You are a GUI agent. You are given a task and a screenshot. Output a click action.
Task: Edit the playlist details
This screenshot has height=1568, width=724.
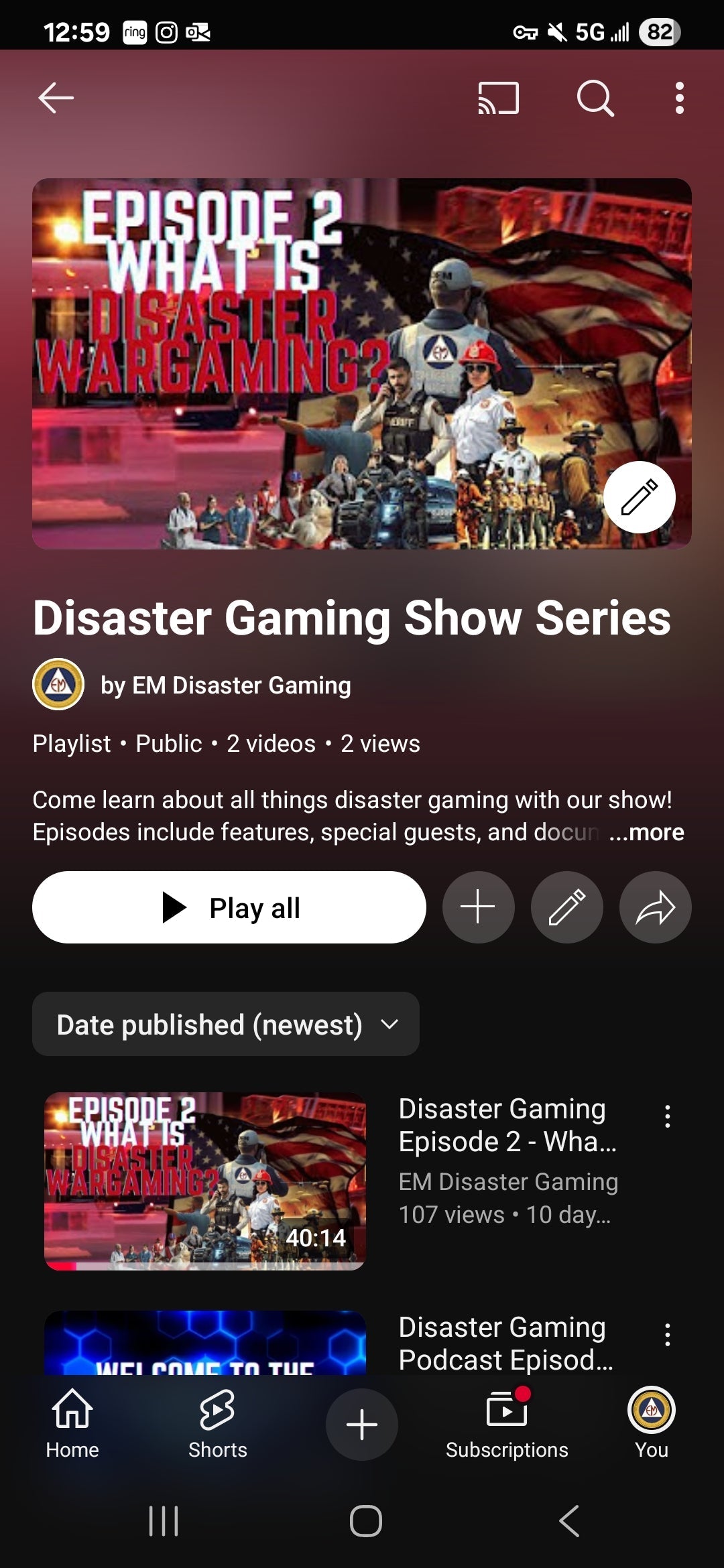566,907
